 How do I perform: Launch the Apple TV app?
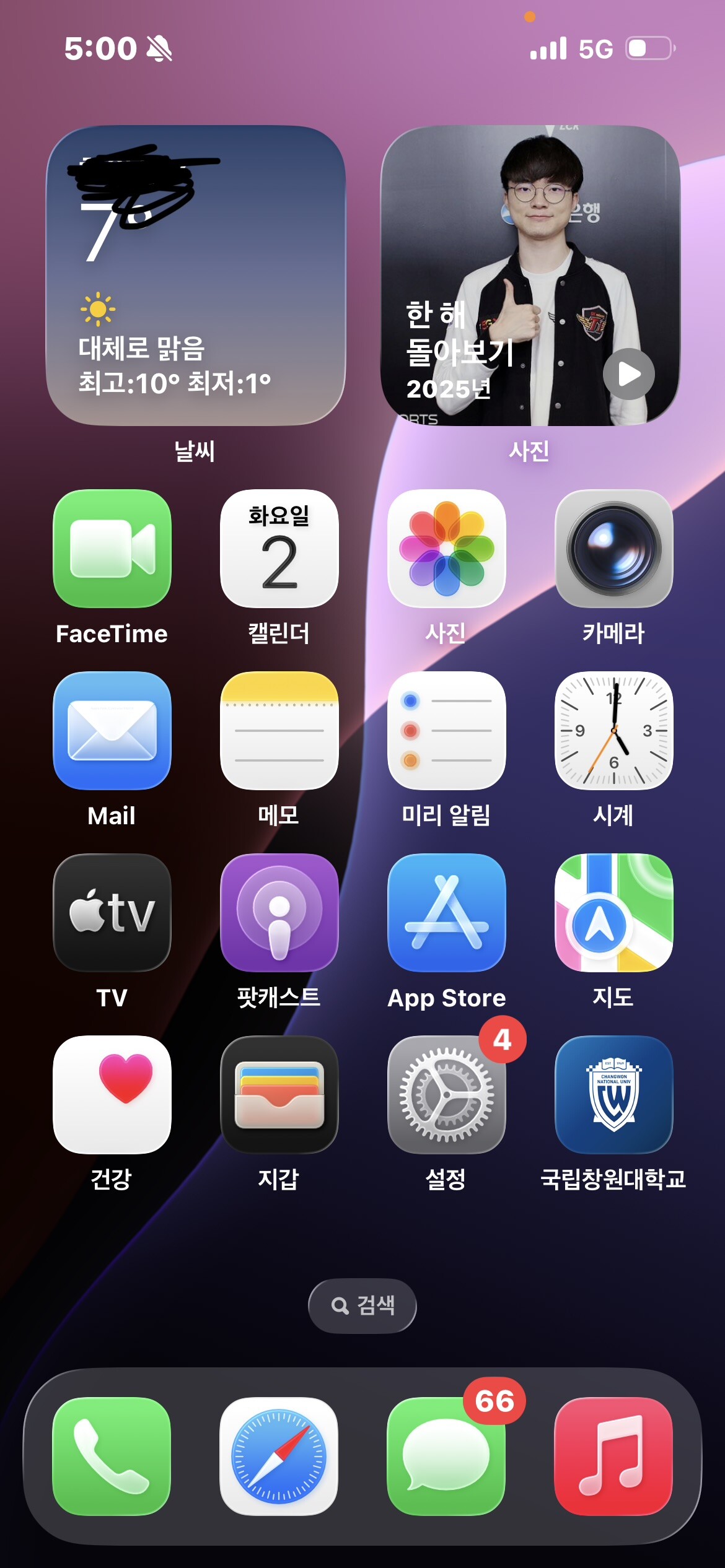click(112, 913)
